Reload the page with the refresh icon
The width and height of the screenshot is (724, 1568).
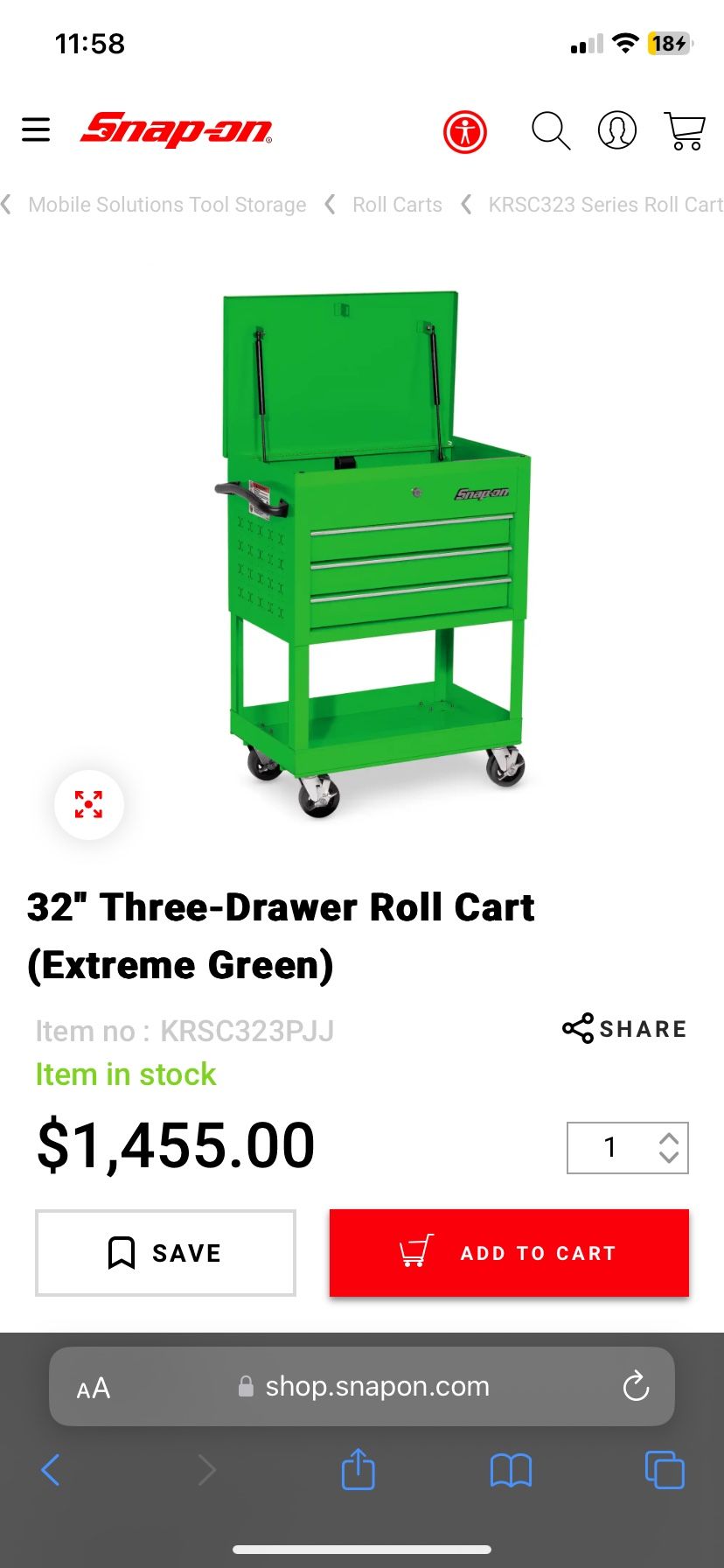click(636, 1385)
